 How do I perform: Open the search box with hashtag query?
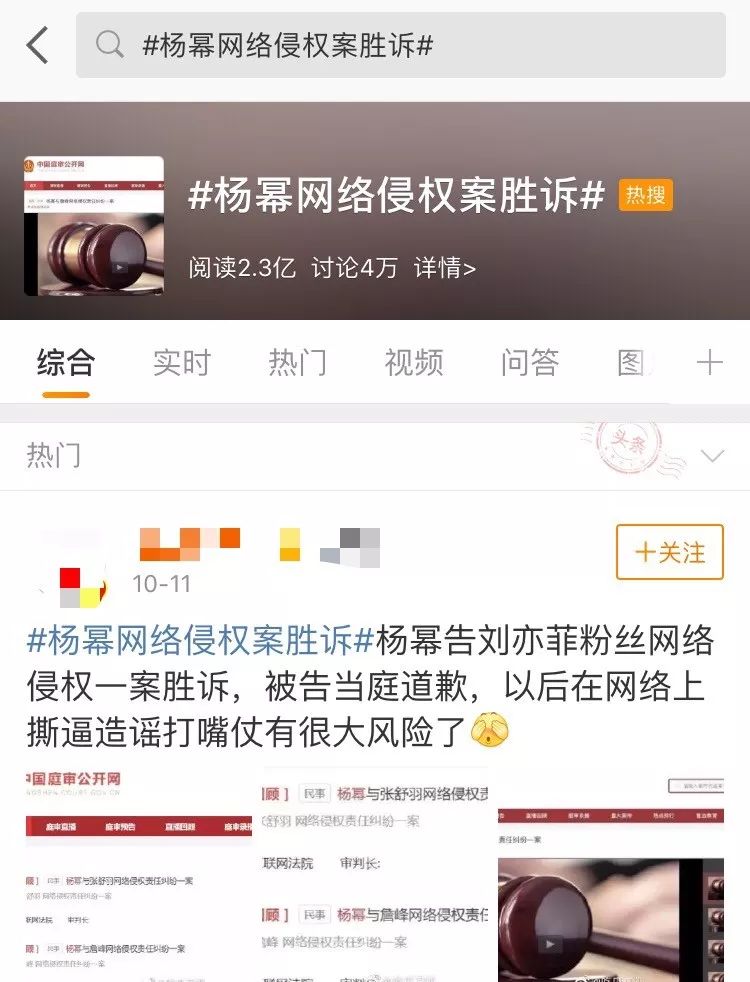(401, 45)
